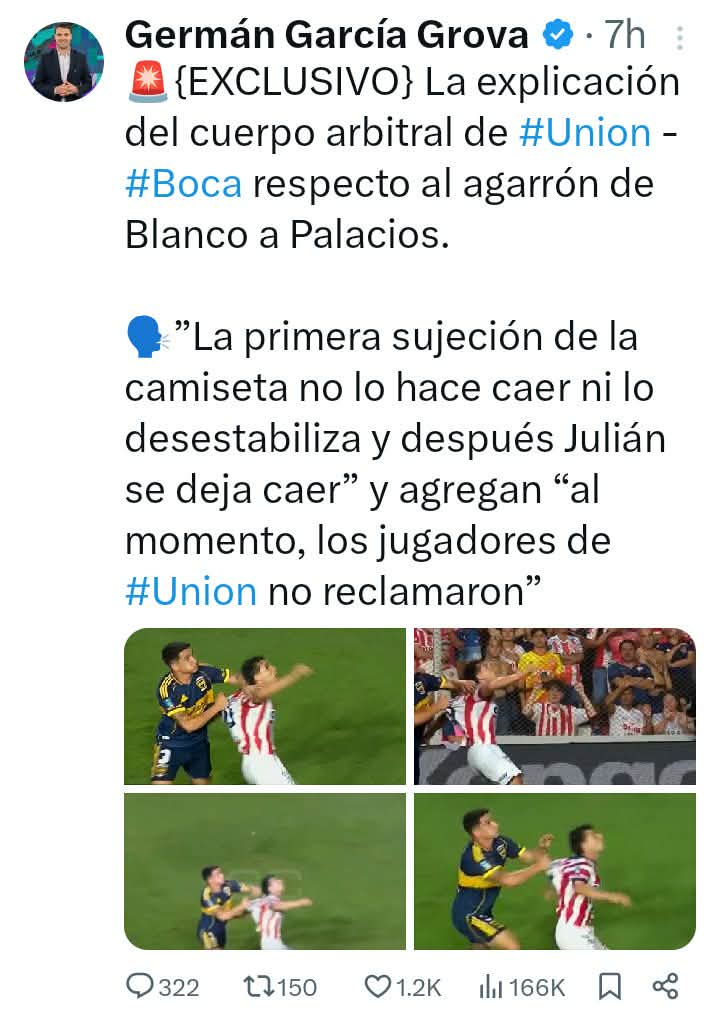
Task: Open the bottom-left wide-shot photo
Action: [x=265, y=871]
